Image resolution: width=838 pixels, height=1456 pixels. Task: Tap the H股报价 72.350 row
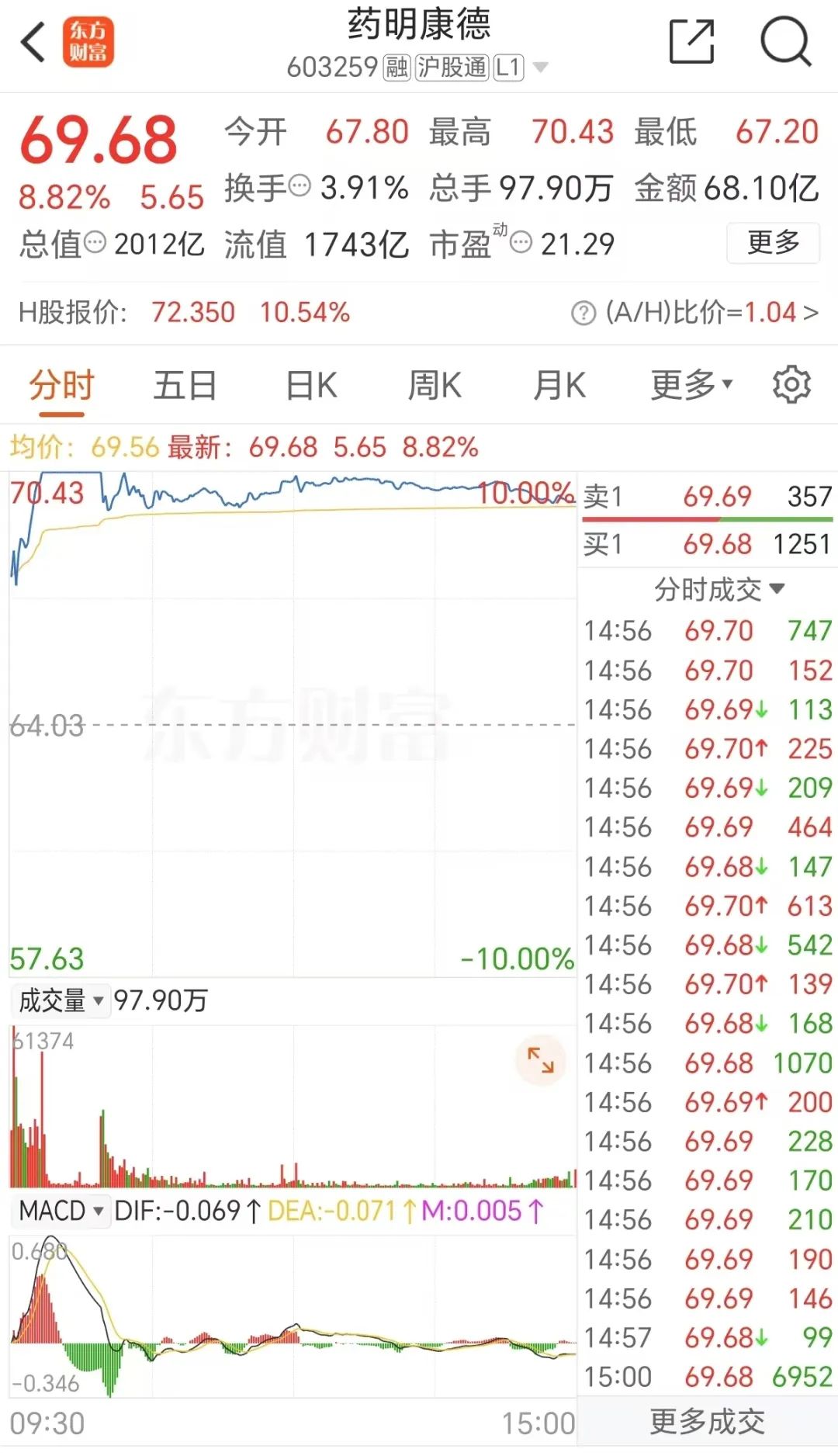[192, 312]
